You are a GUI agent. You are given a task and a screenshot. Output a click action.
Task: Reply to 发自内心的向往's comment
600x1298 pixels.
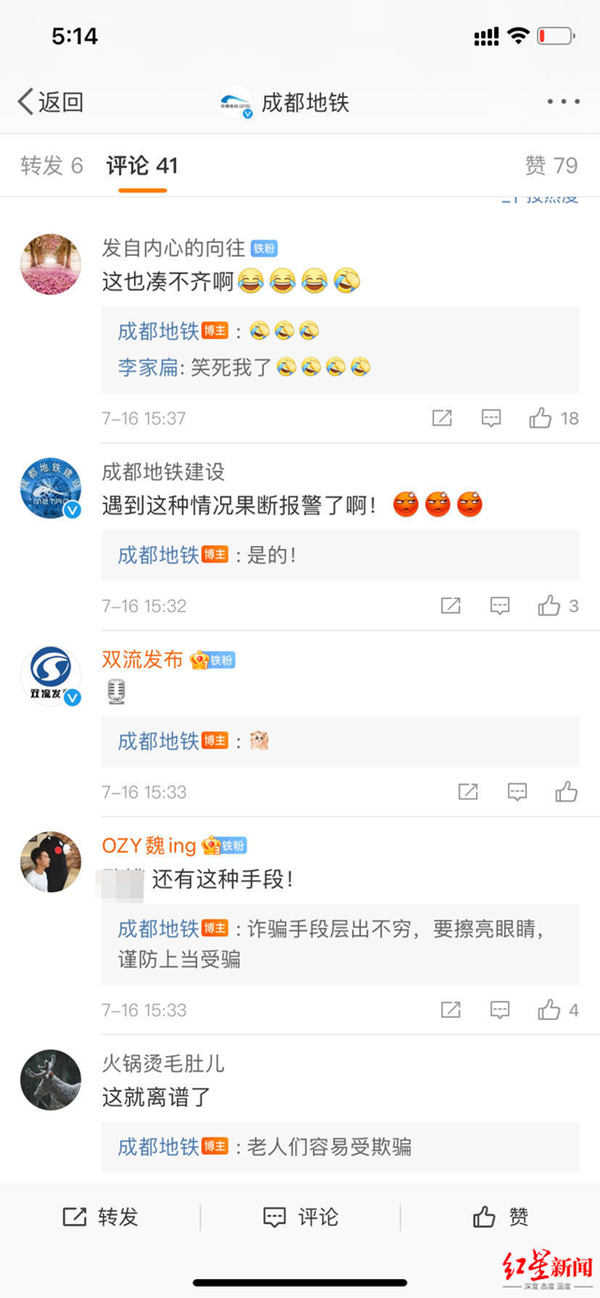[x=491, y=418]
